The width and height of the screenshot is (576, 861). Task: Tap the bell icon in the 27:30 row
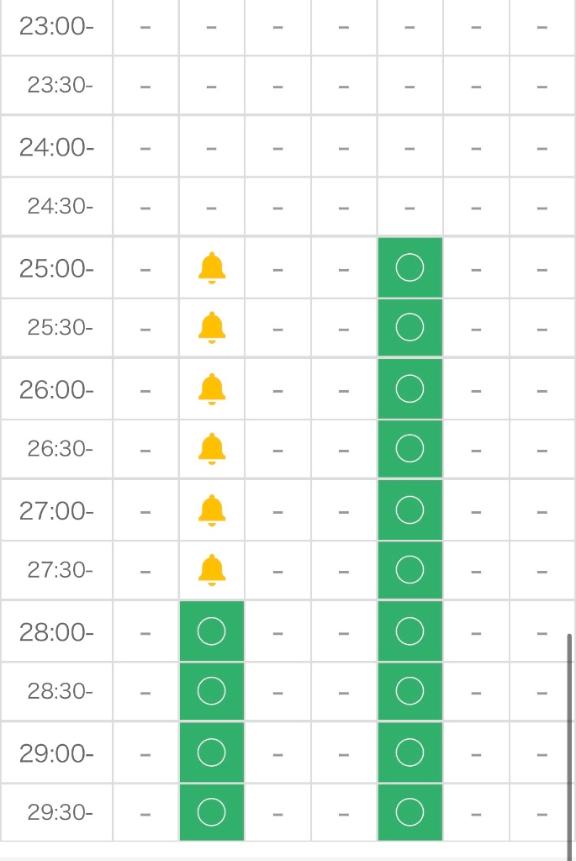tap(211, 570)
